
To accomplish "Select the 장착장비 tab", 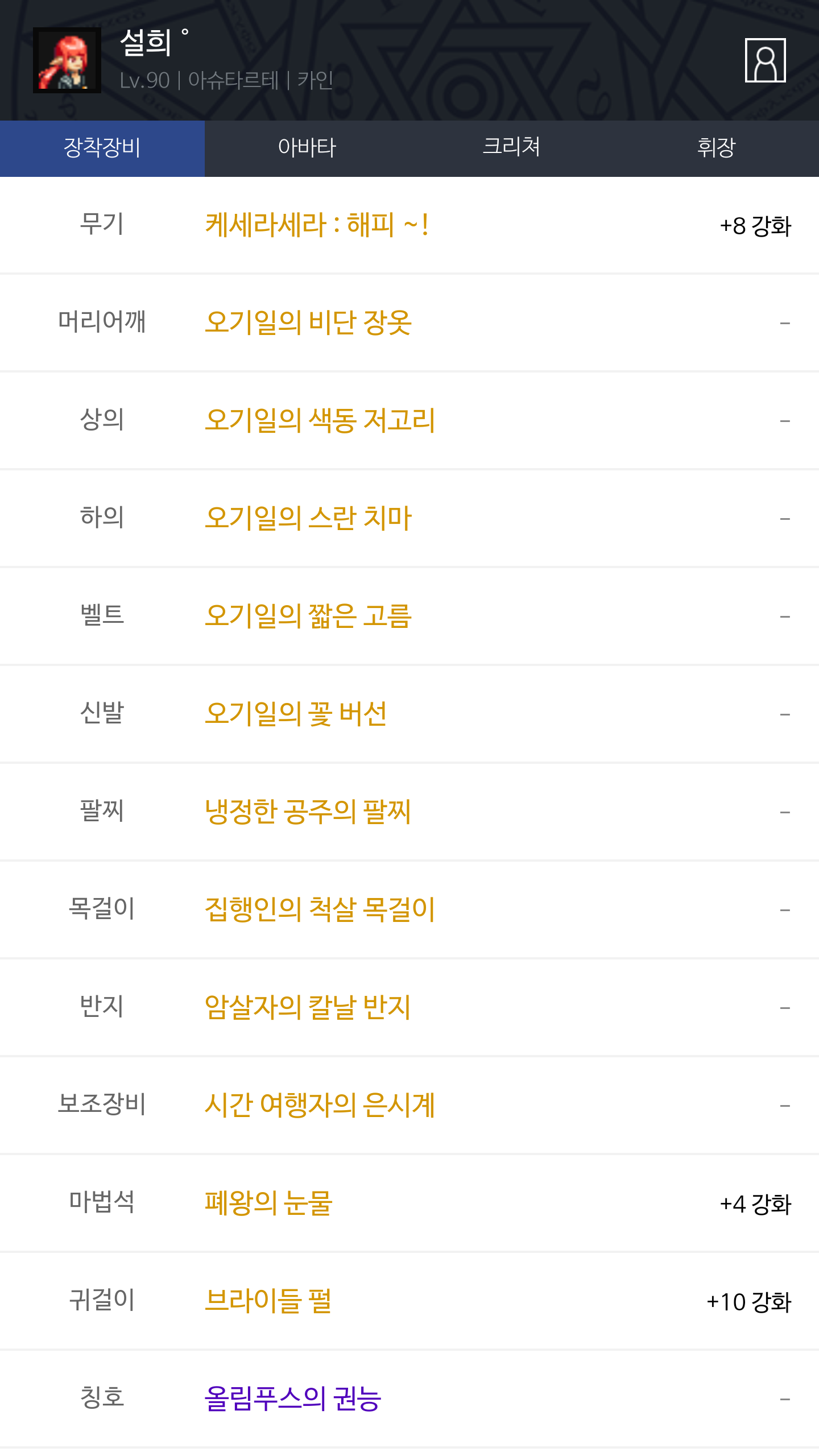I will point(102,148).
